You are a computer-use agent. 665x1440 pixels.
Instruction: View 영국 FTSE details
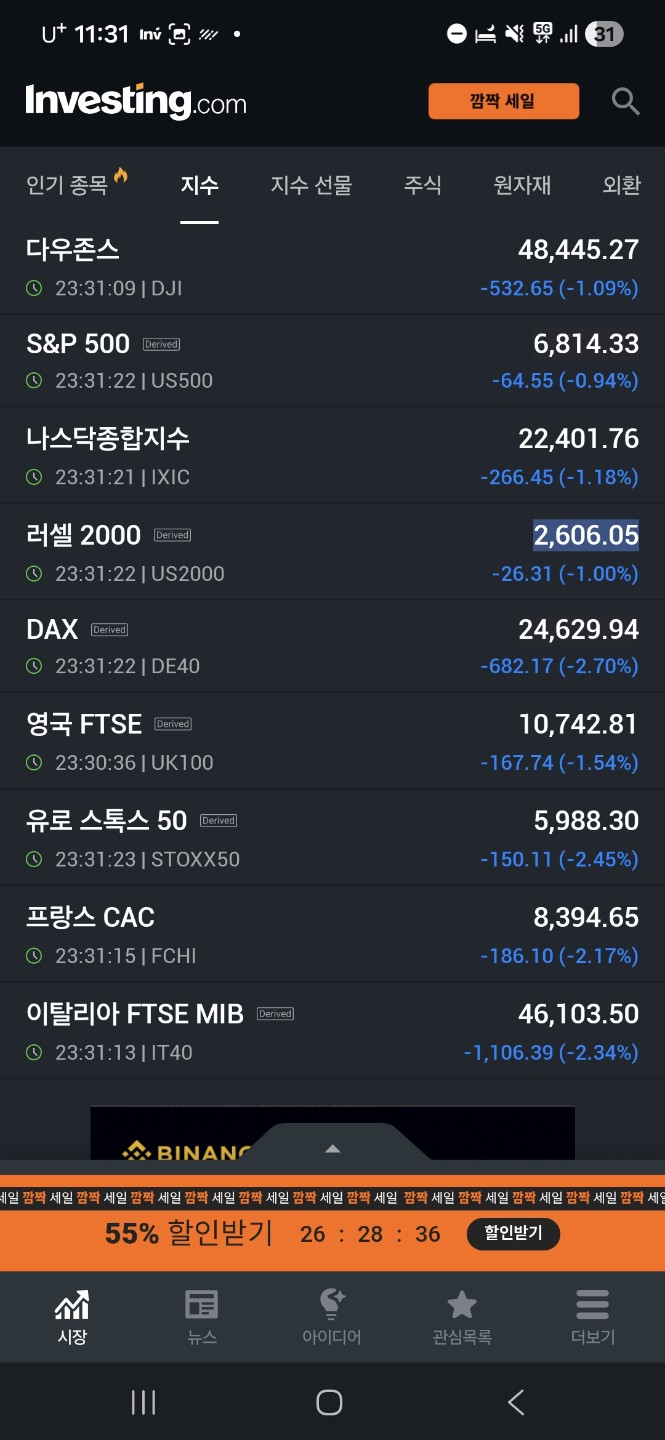(332, 742)
